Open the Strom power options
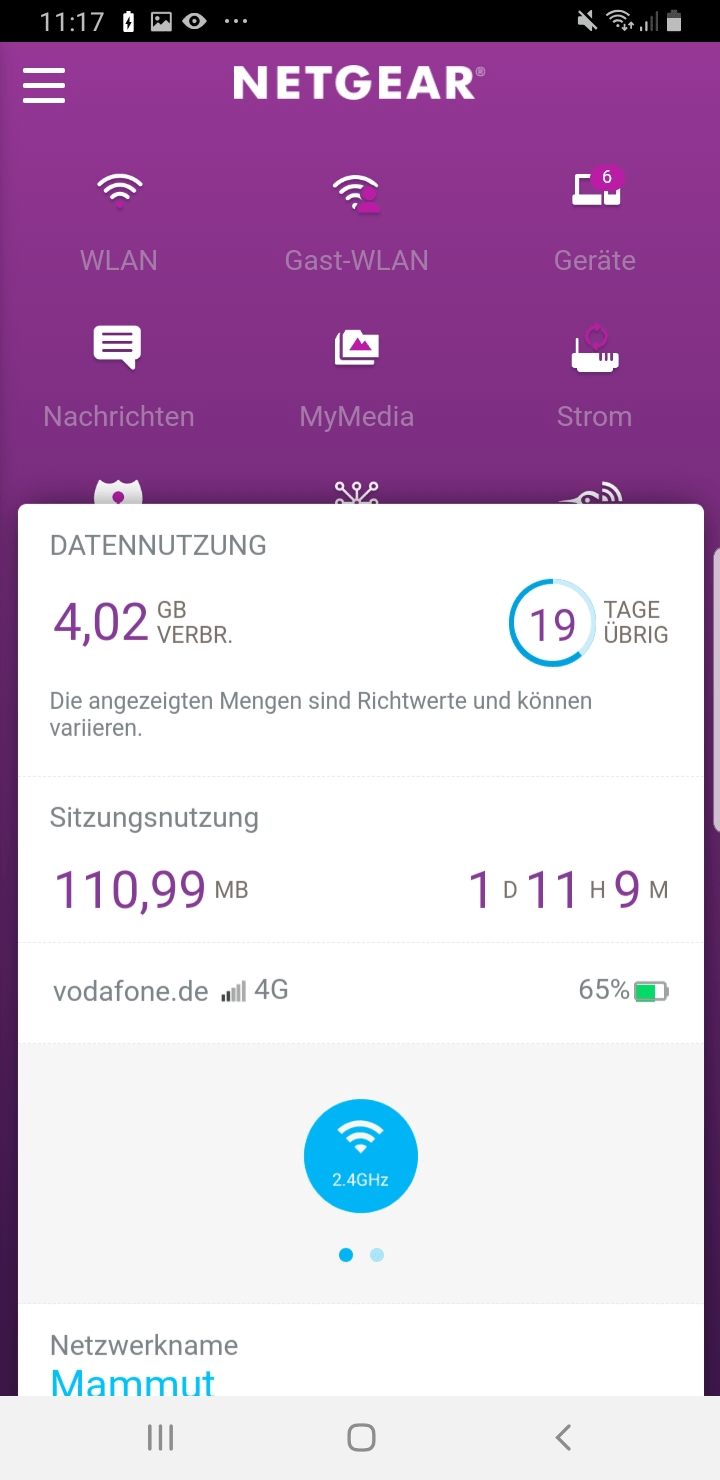The image size is (720, 1480). pos(595,373)
